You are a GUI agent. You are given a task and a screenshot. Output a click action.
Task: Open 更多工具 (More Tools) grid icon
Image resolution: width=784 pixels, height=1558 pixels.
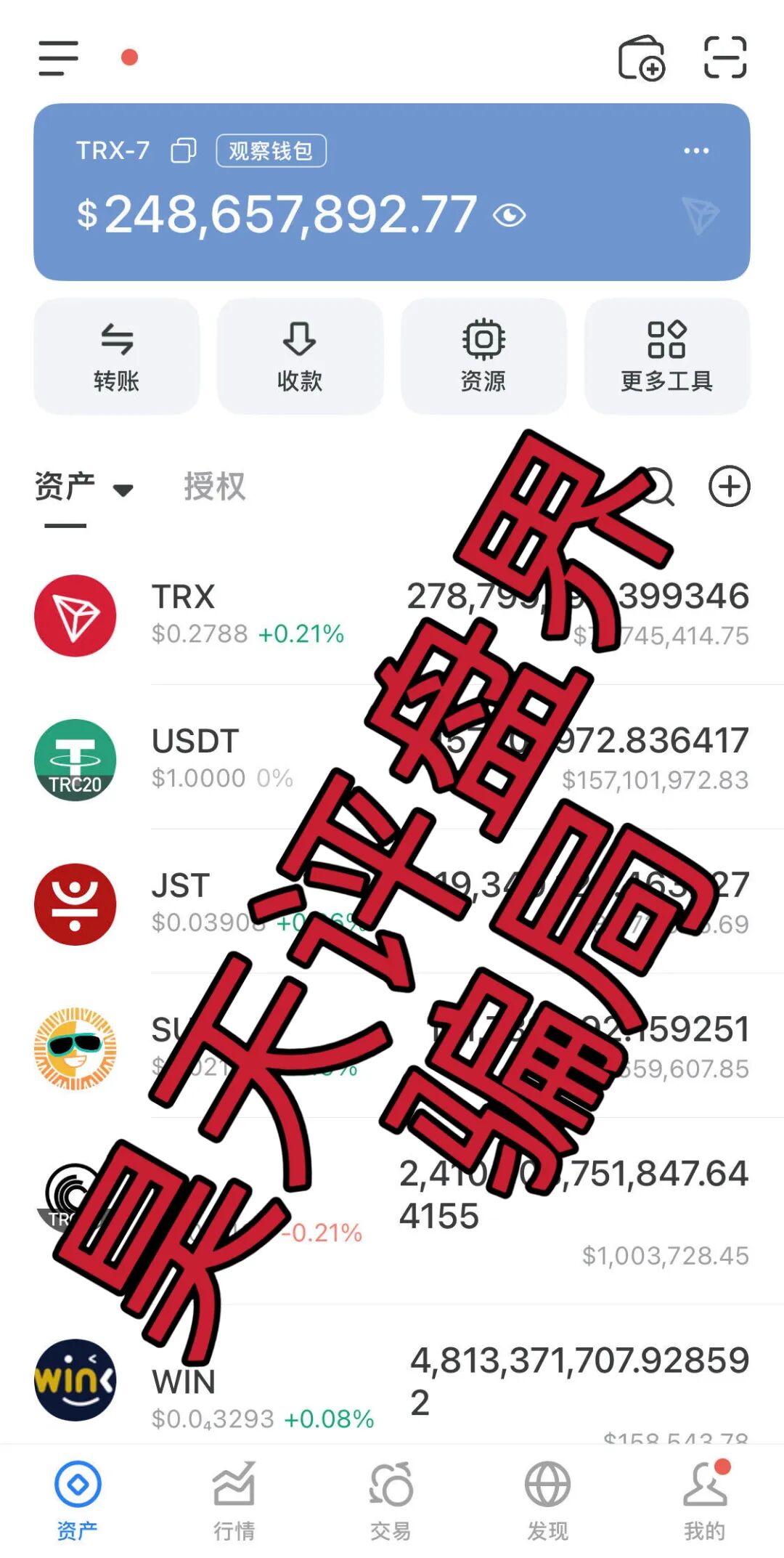pos(667,338)
